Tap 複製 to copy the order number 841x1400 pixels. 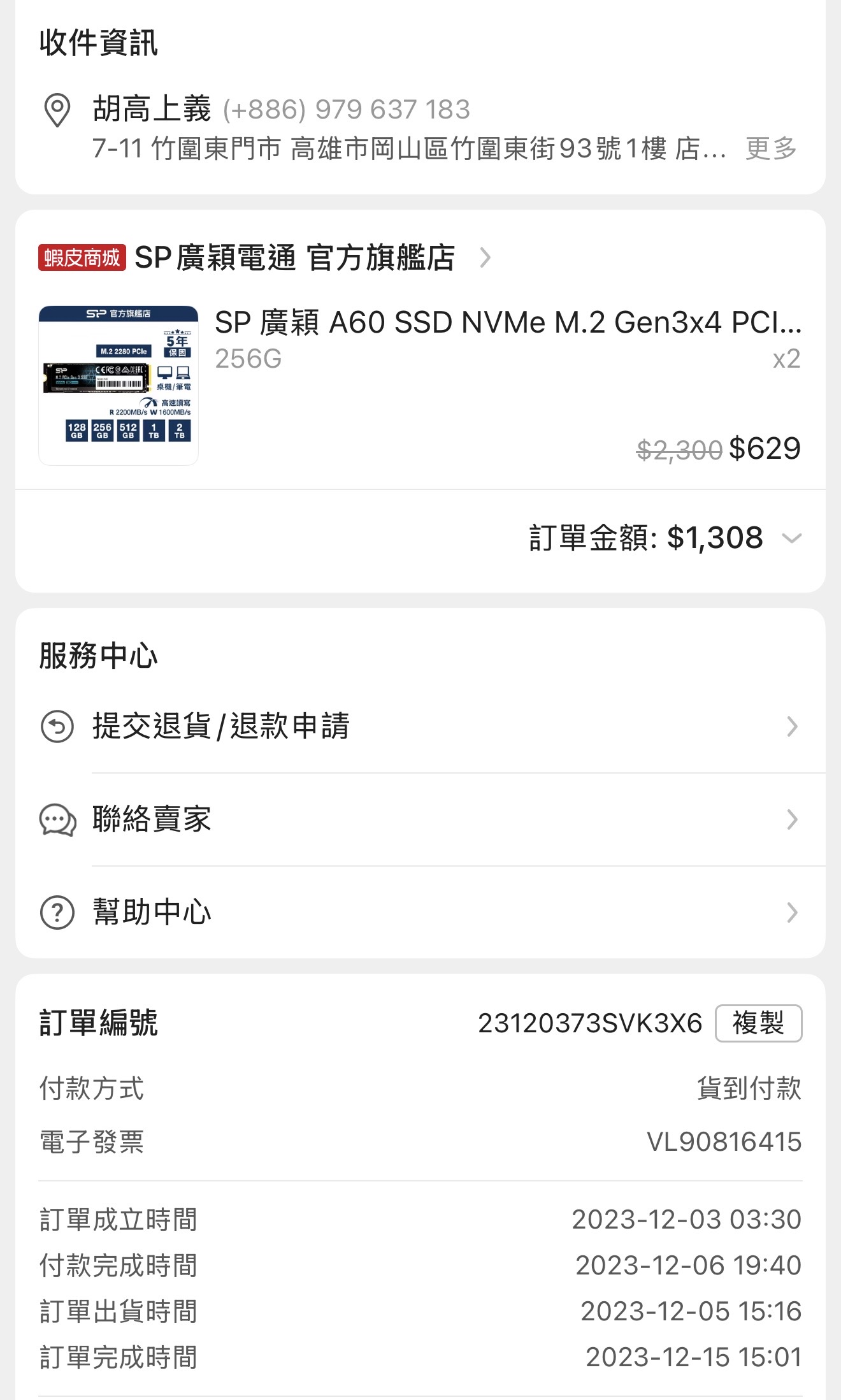(758, 1023)
